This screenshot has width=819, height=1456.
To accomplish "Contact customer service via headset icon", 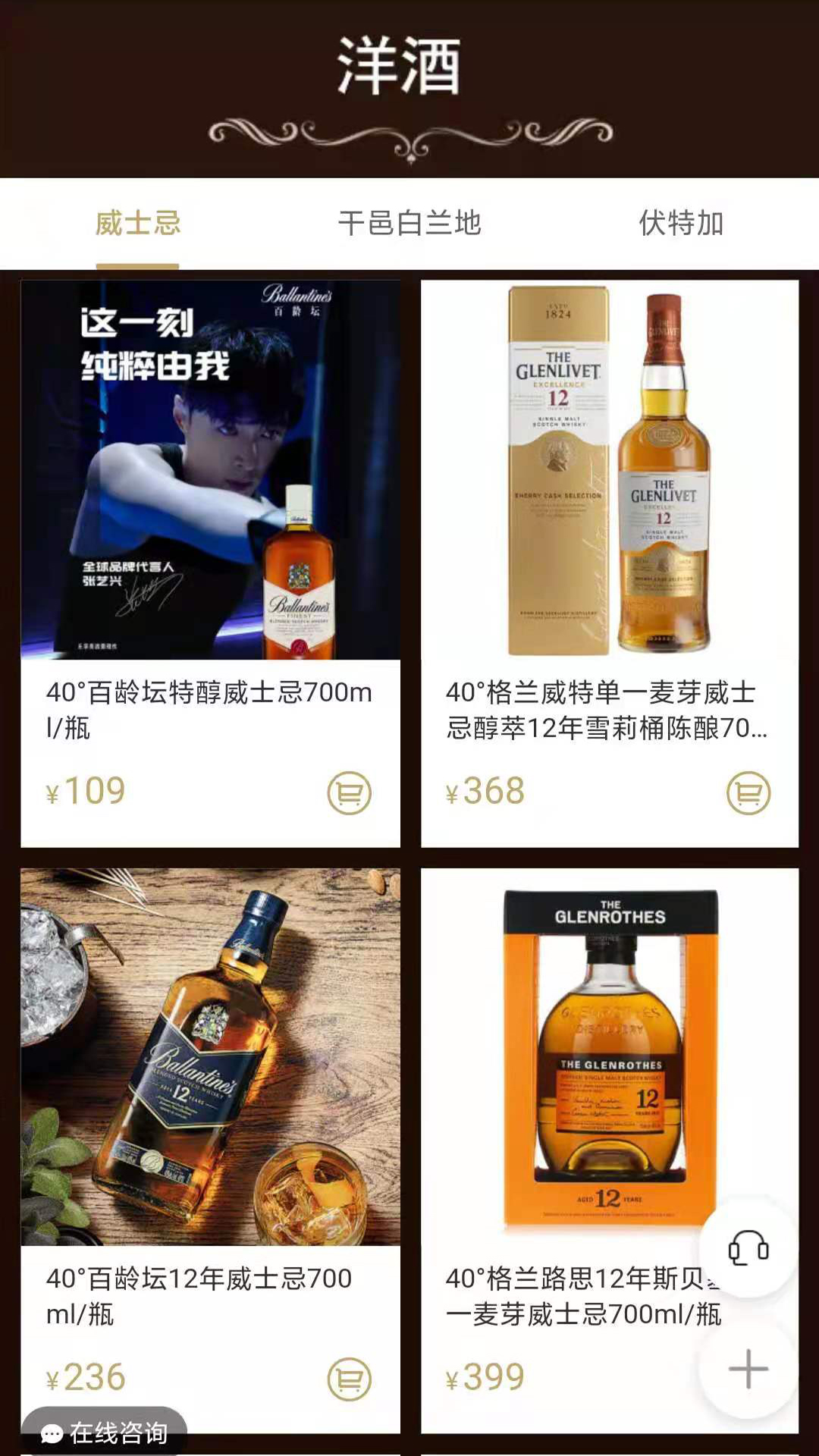I will [x=748, y=1248].
